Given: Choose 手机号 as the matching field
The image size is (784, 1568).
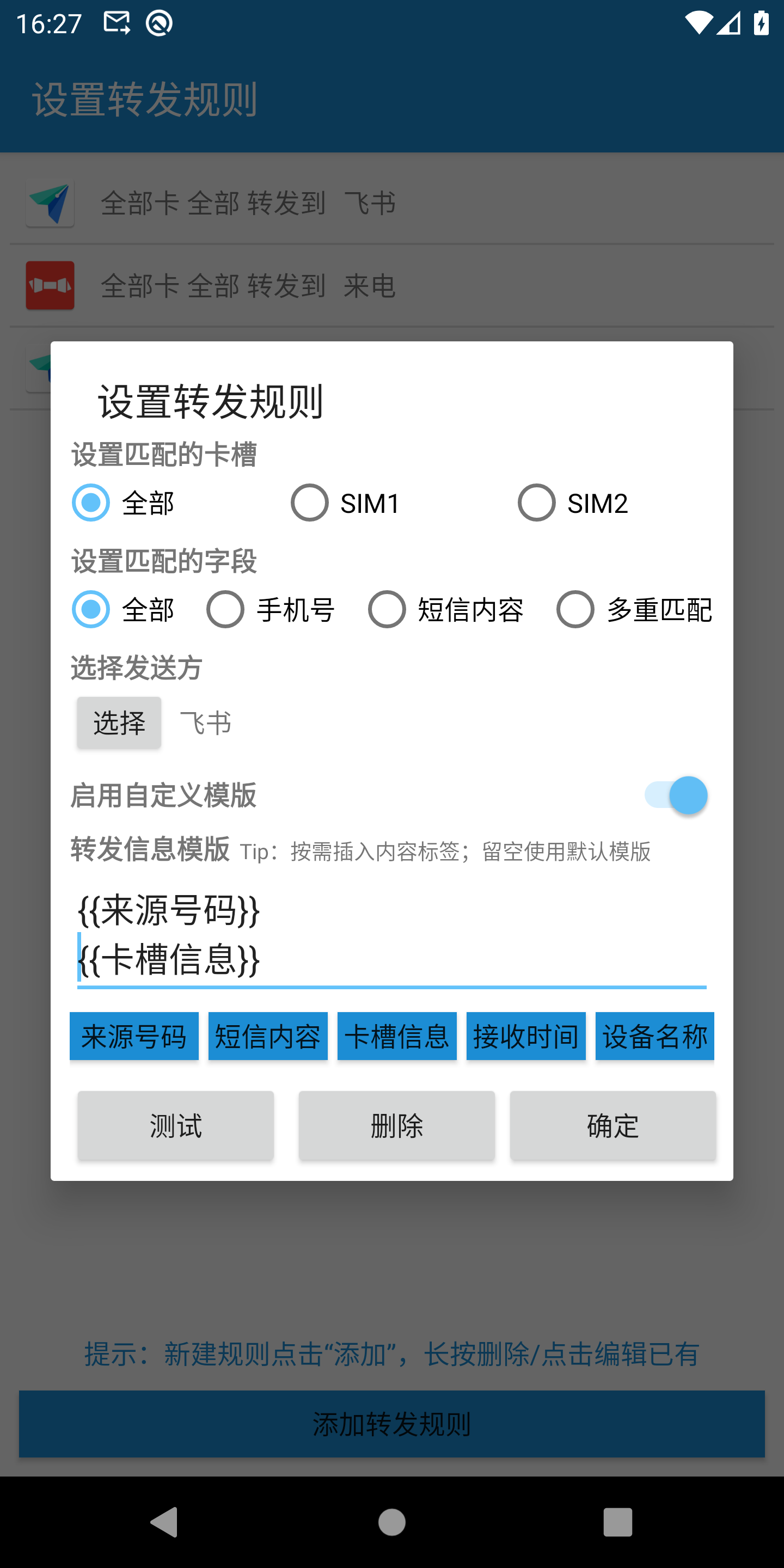Looking at the screenshot, I should point(225,609).
